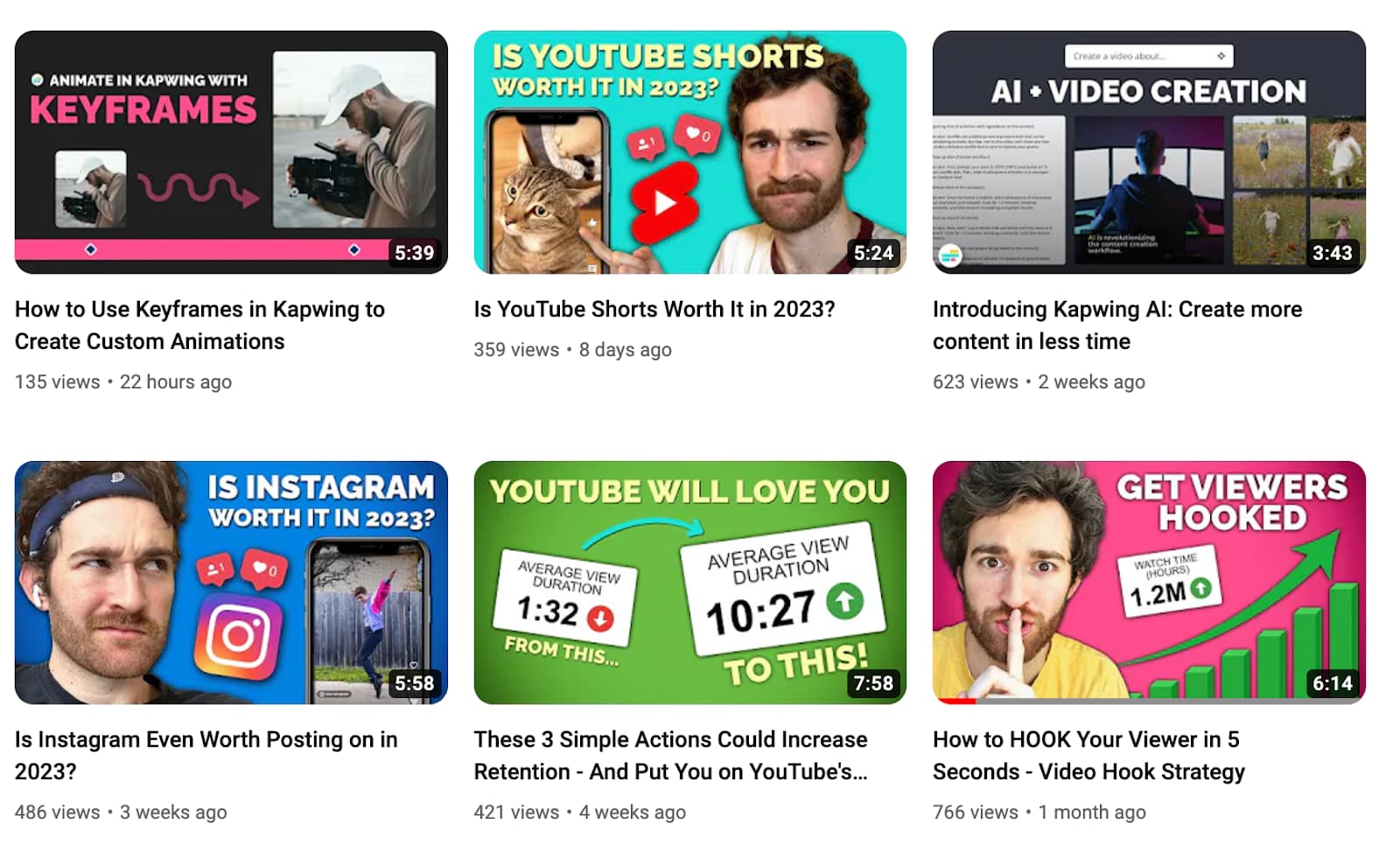Open the AI + Video Creation thumbnail
Image resolution: width=1400 pixels, height=851 pixels.
(x=1148, y=152)
